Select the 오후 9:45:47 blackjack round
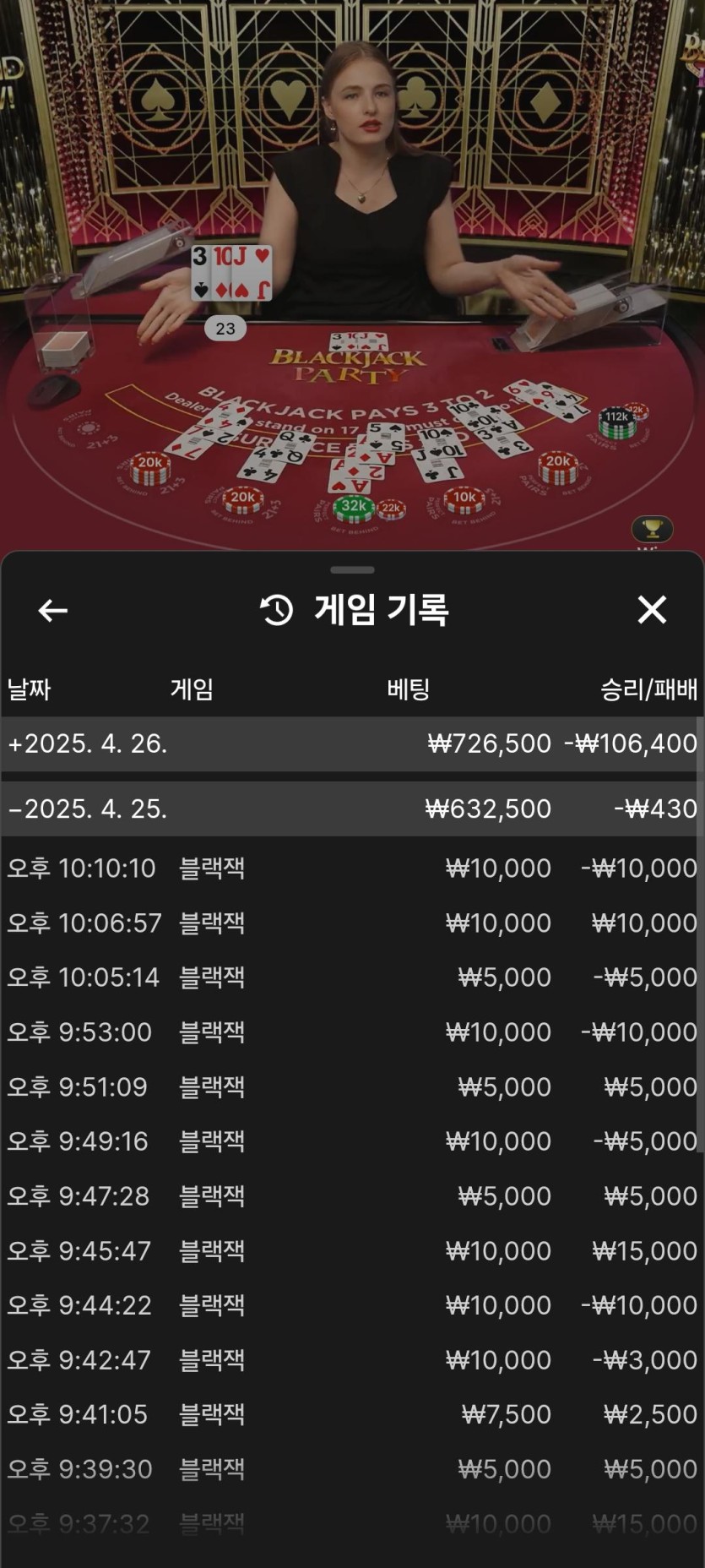The width and height of the screenshot is (705, 1568). tap(352, 1250)
